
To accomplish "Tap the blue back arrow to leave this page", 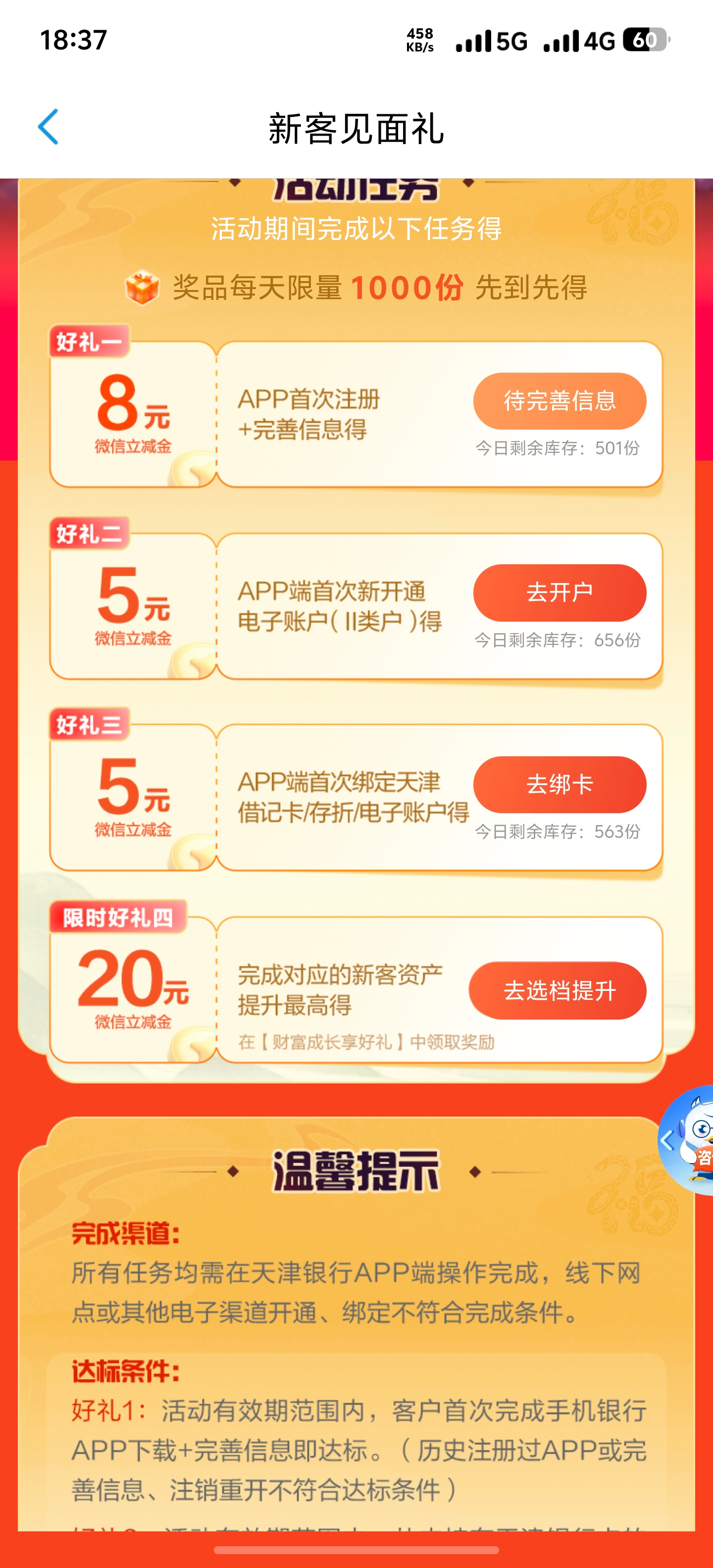I will [x=48, y=126].
